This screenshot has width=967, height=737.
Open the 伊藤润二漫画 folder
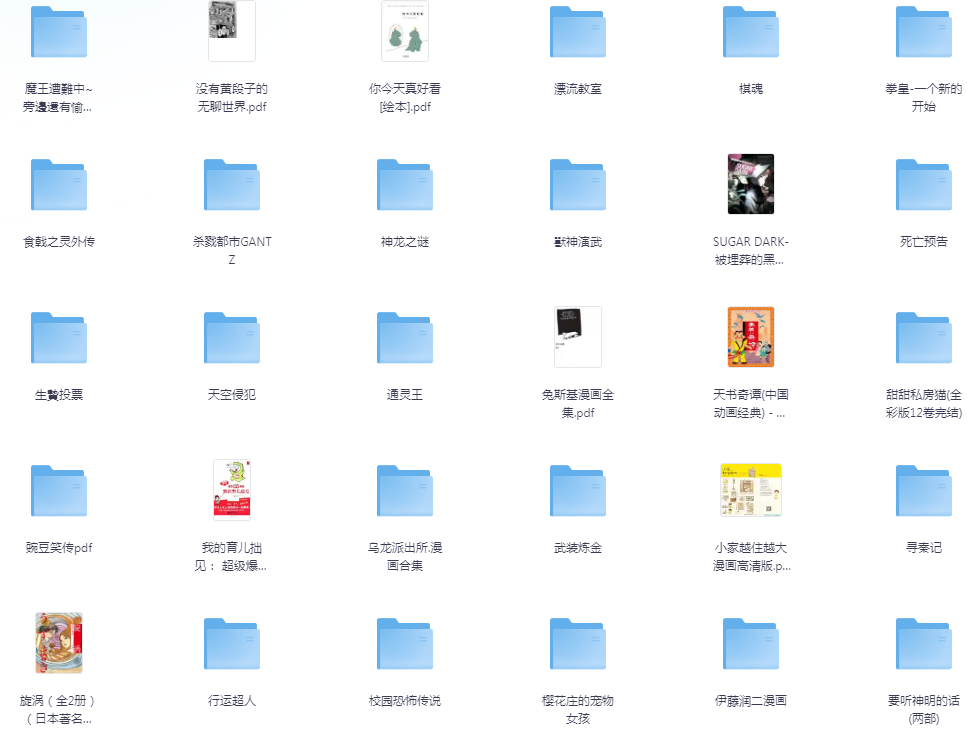tap(751, 644)
